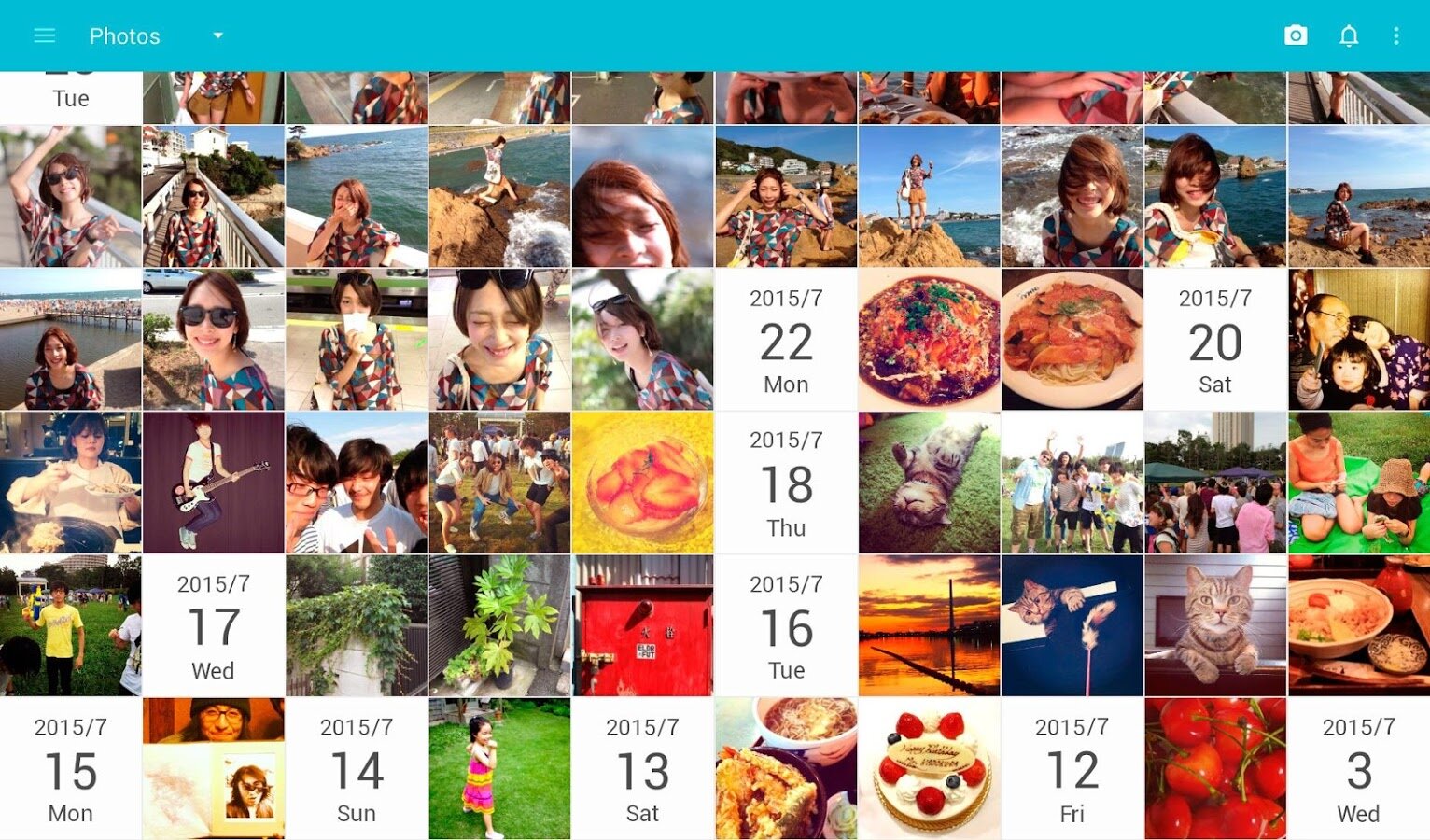The height and width of the screenshot is (840, 1430).
Task: View the cherry tomatoes photo
Action: click(1214, 768)
